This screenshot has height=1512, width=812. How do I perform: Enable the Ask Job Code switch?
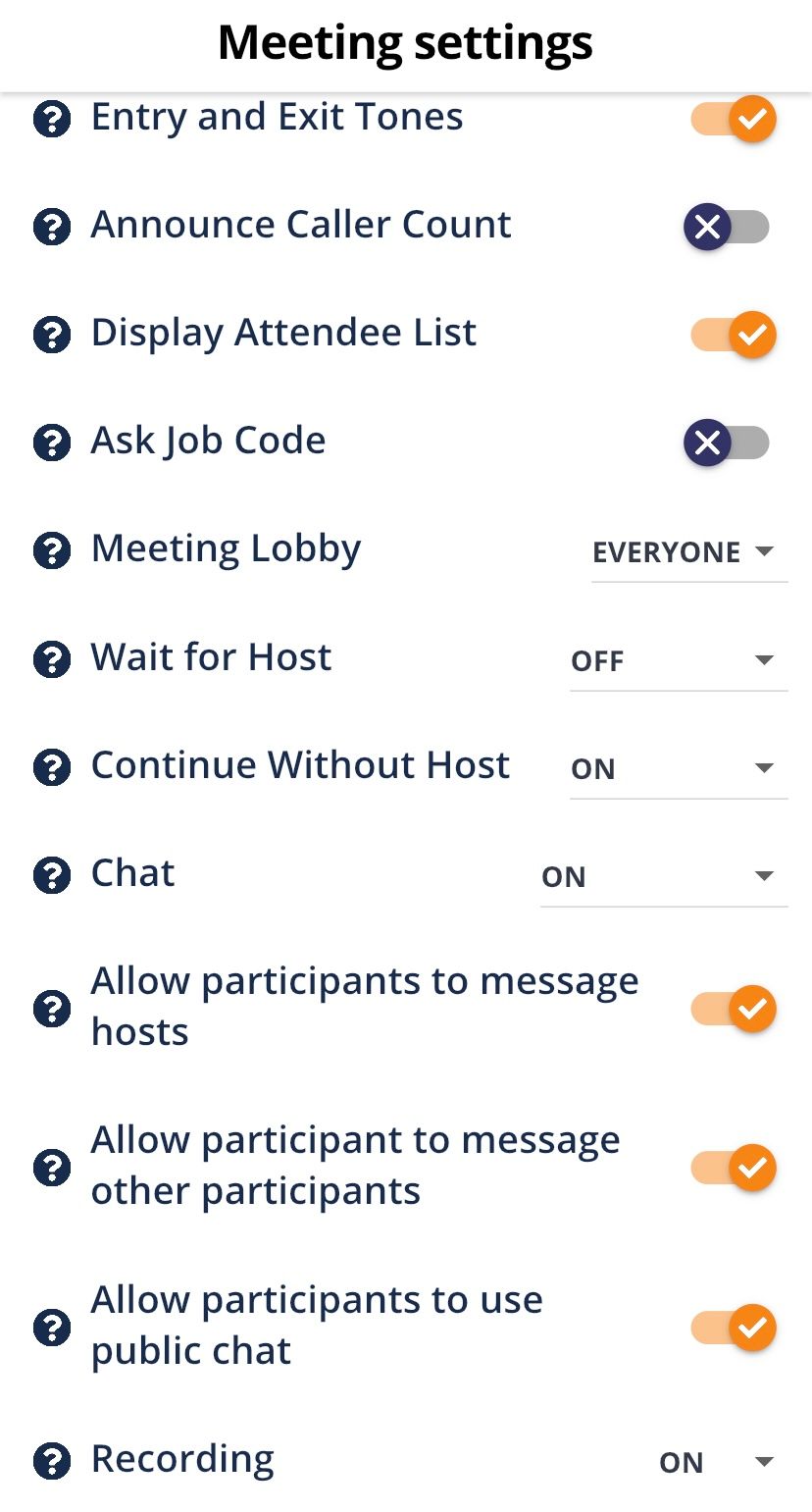pyautogui.click(x=728, y=443)
